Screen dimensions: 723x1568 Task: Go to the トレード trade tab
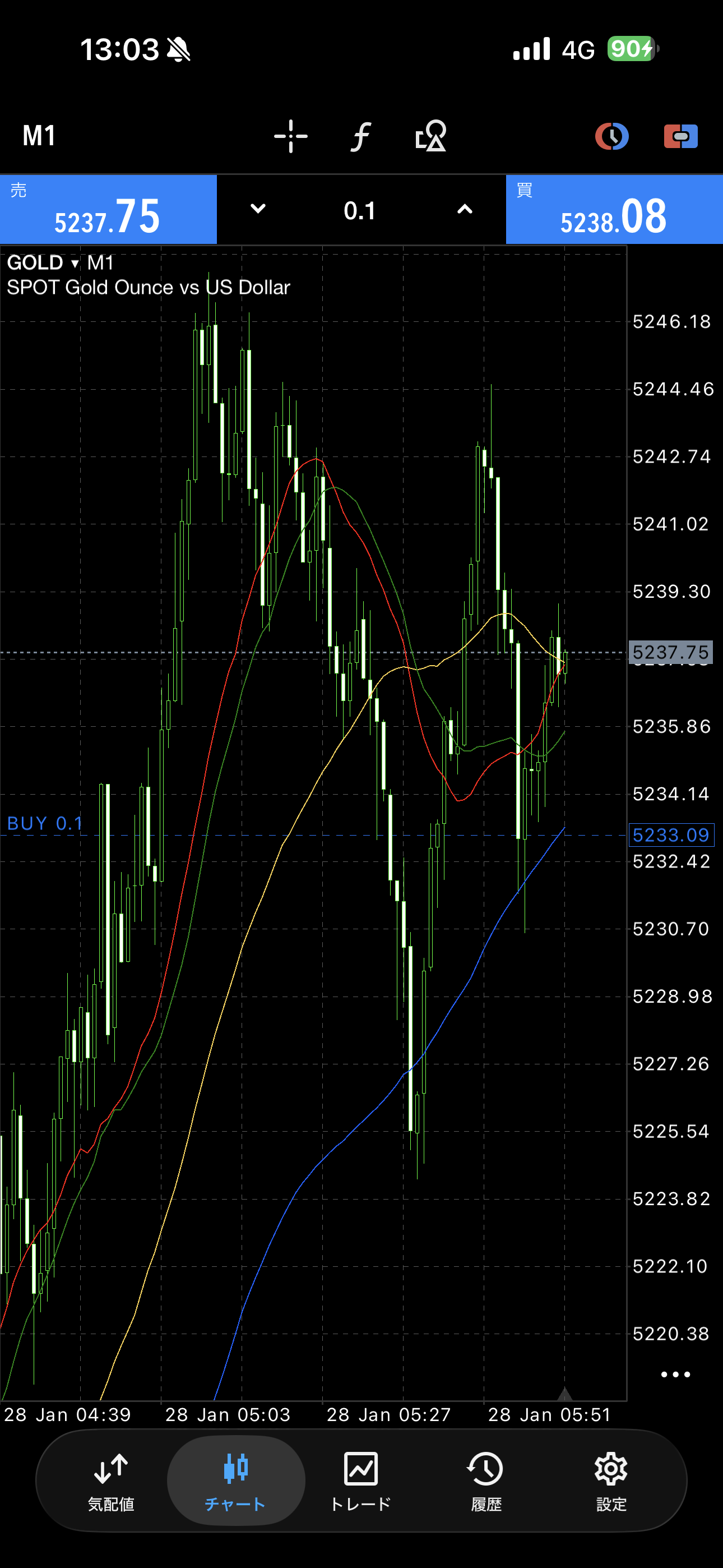(361, 1481)
